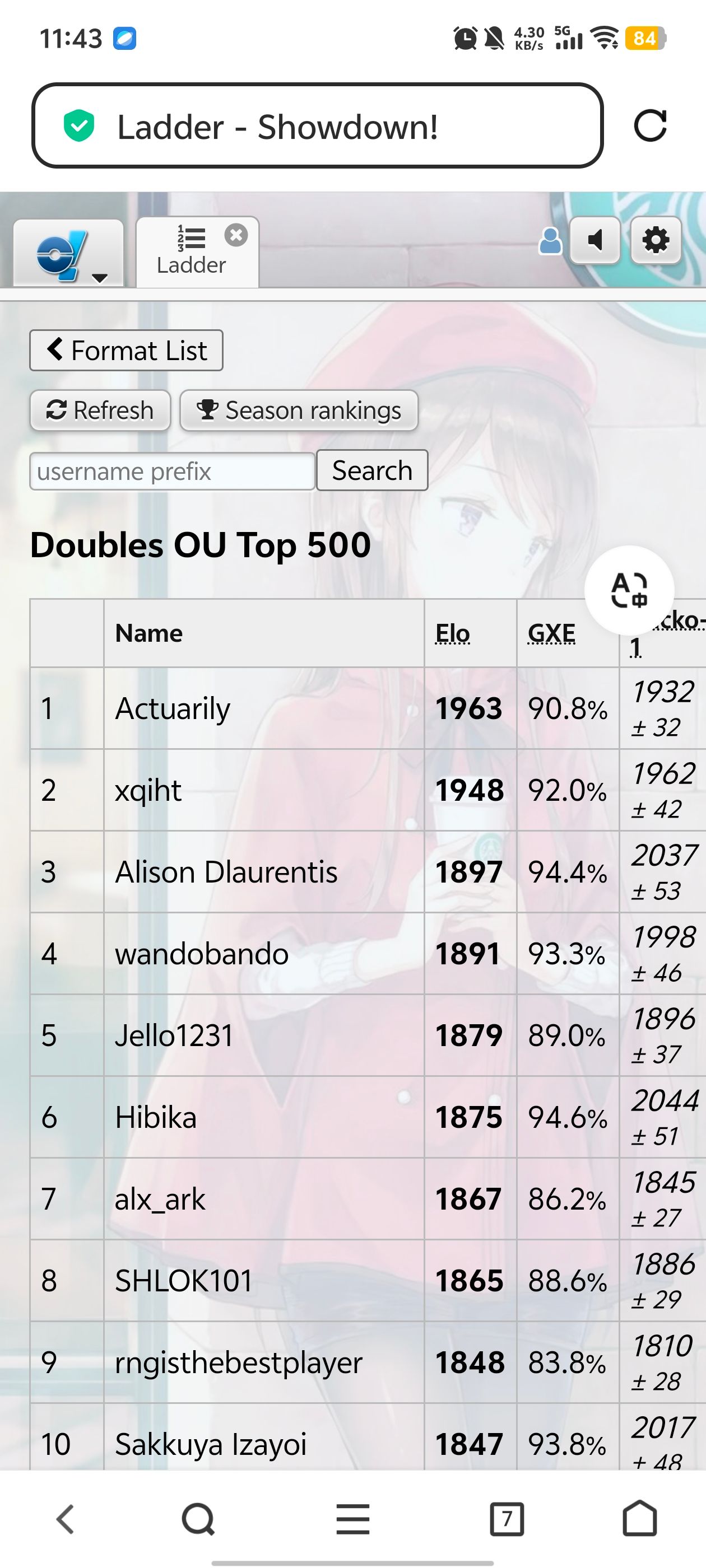
Task: Open the browser menu
Action: 352,1519
